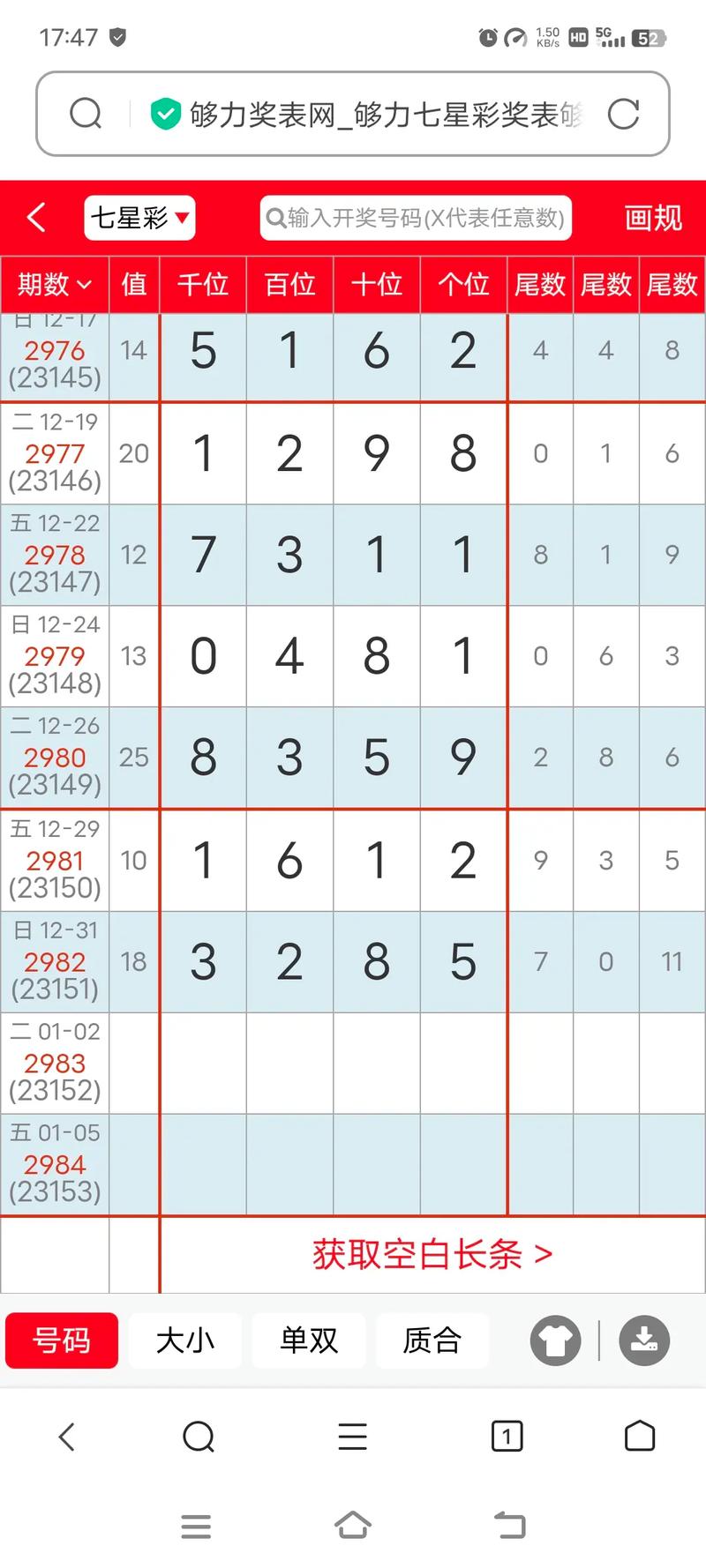Tap the system home button

coord(353,1525)
